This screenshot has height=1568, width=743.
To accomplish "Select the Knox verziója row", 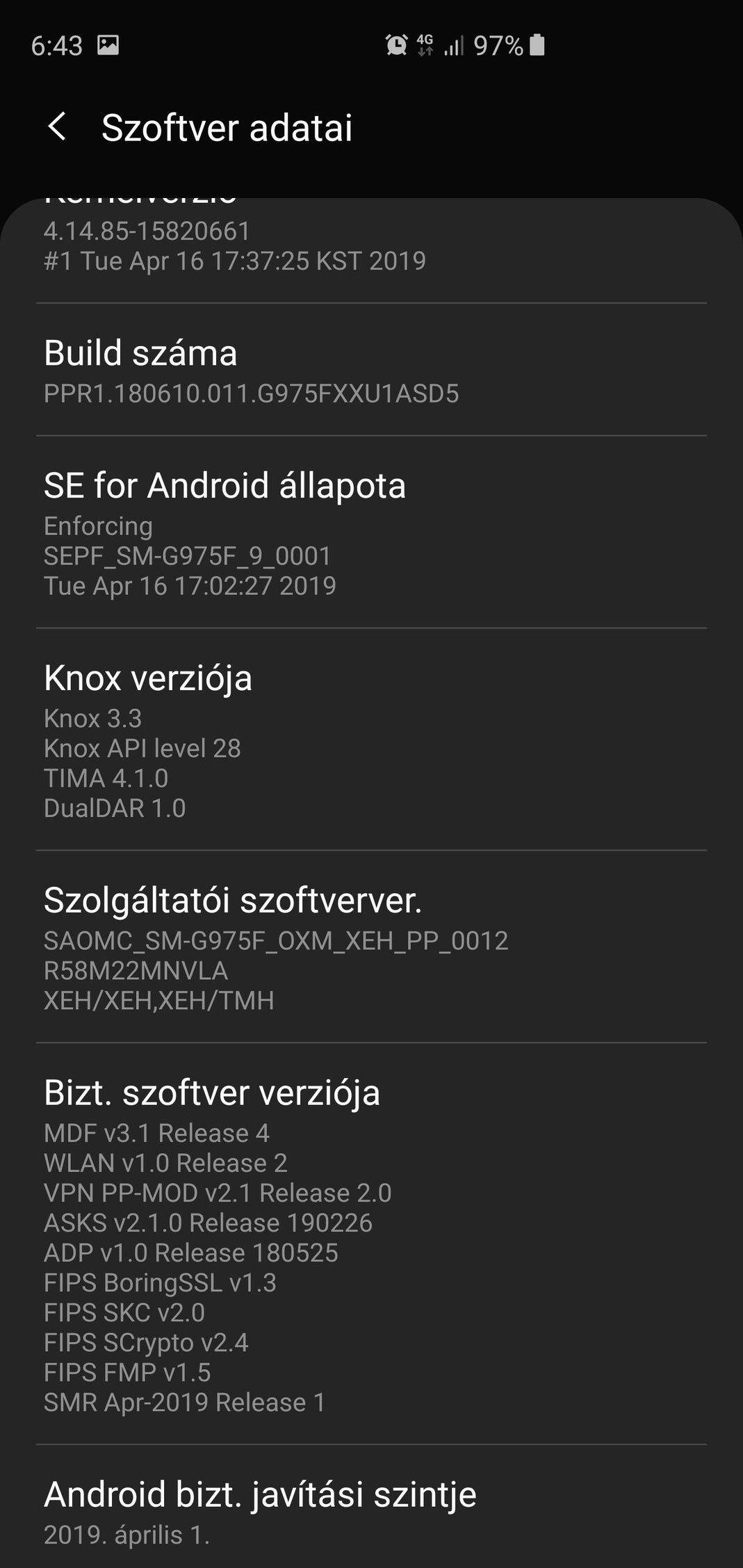I will point(371,740).
